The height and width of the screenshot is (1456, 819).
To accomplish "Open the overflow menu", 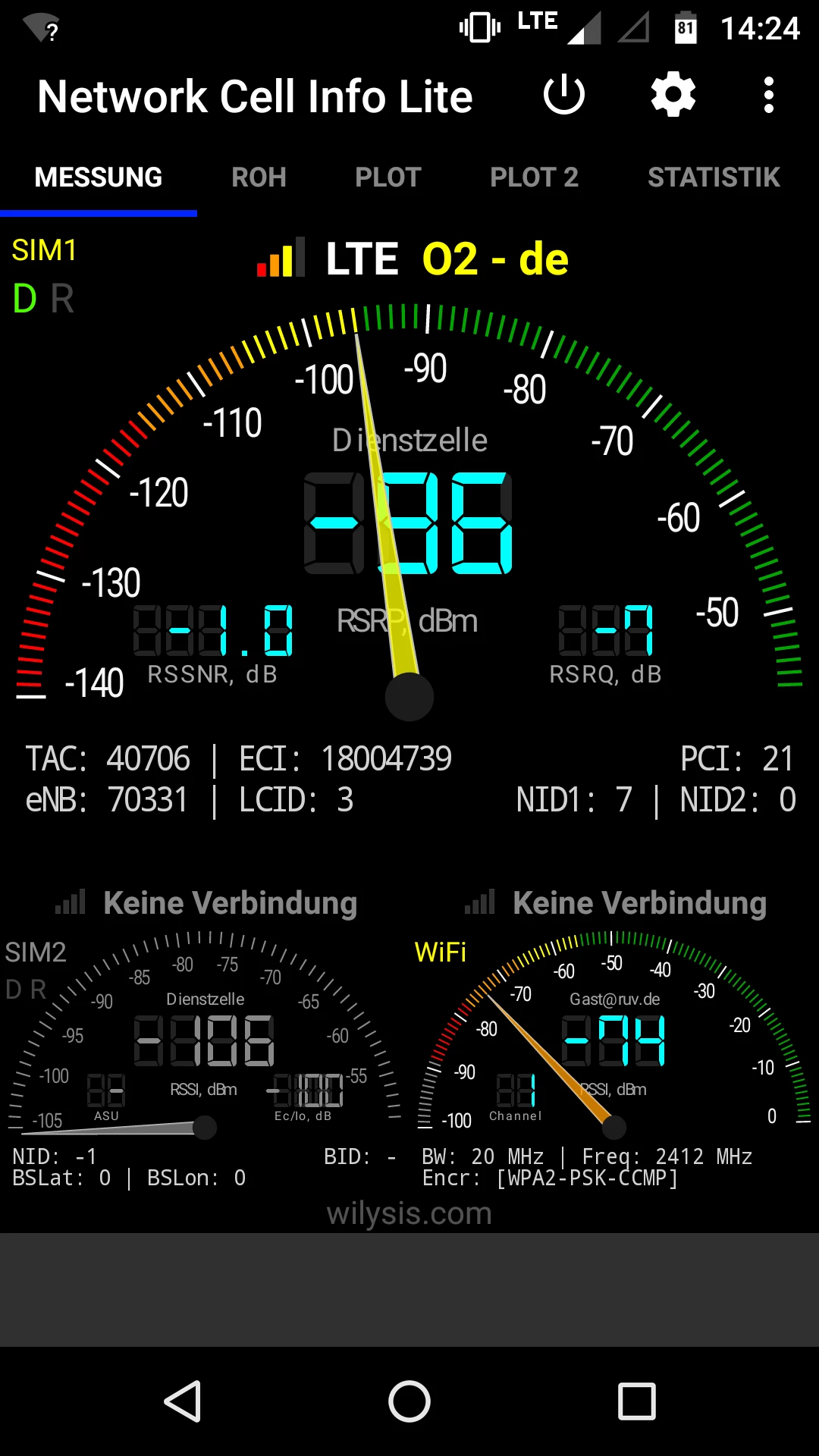I will [x=769, y=96].
